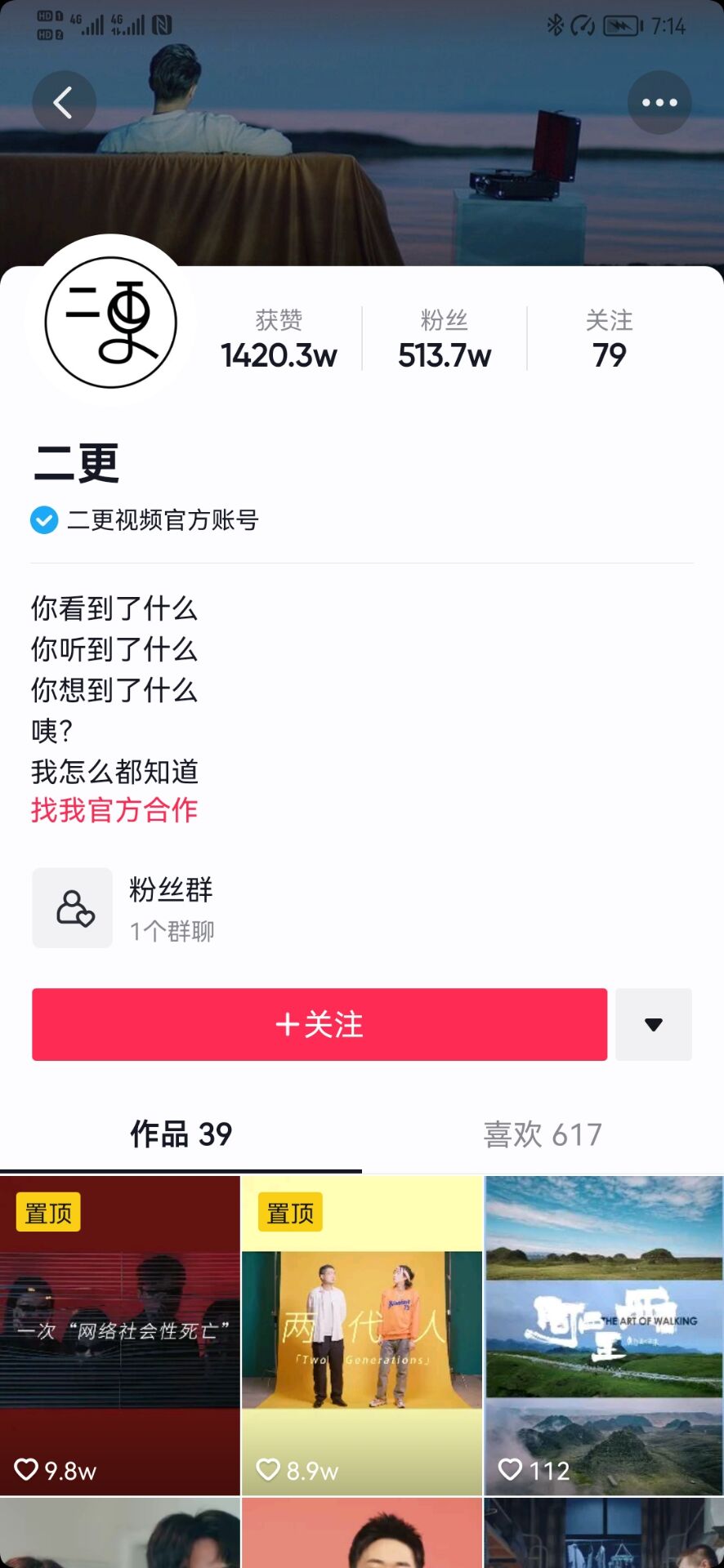Tap the 找我官方合作 link

click(x=114, y=810)
